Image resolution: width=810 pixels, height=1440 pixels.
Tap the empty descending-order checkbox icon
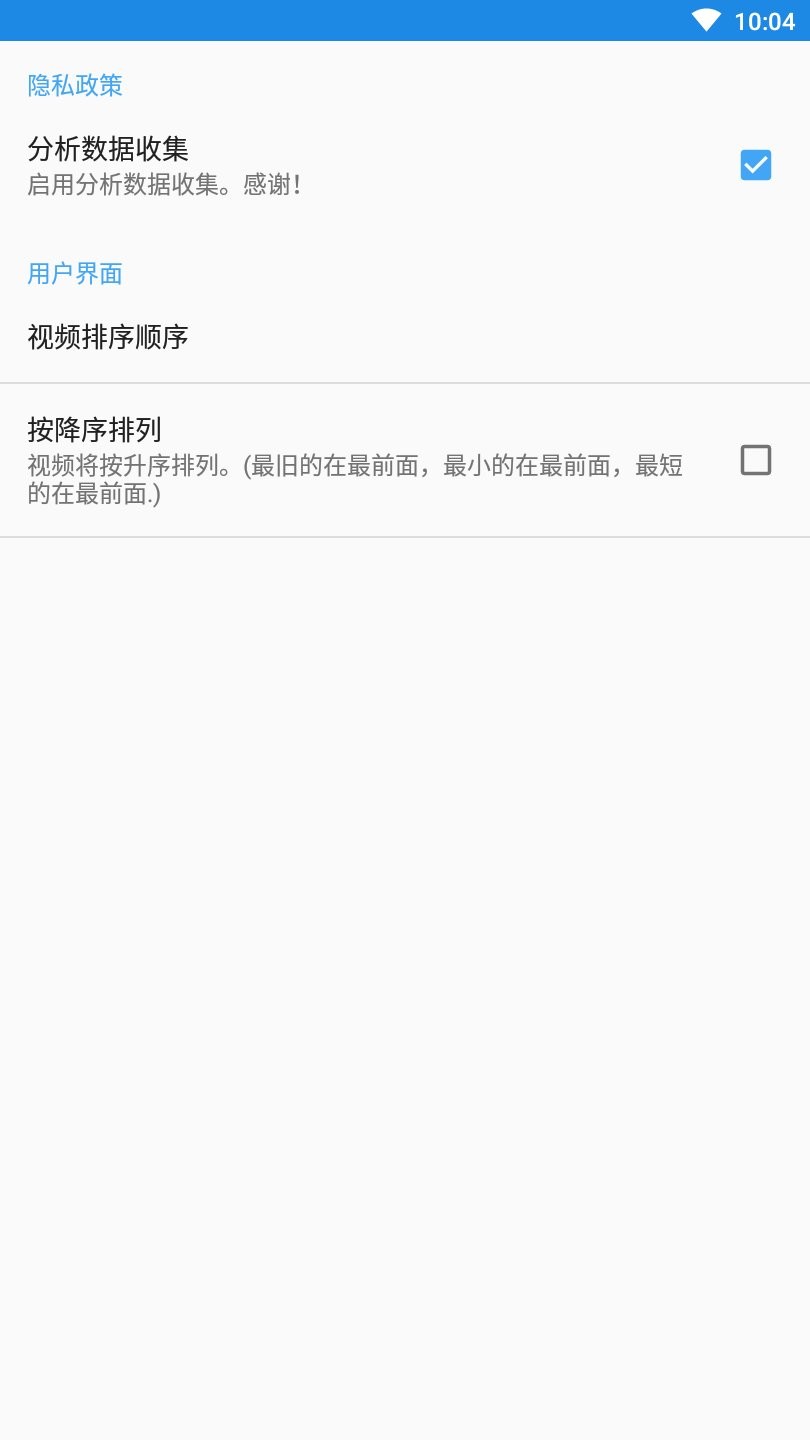pos(758,460)
